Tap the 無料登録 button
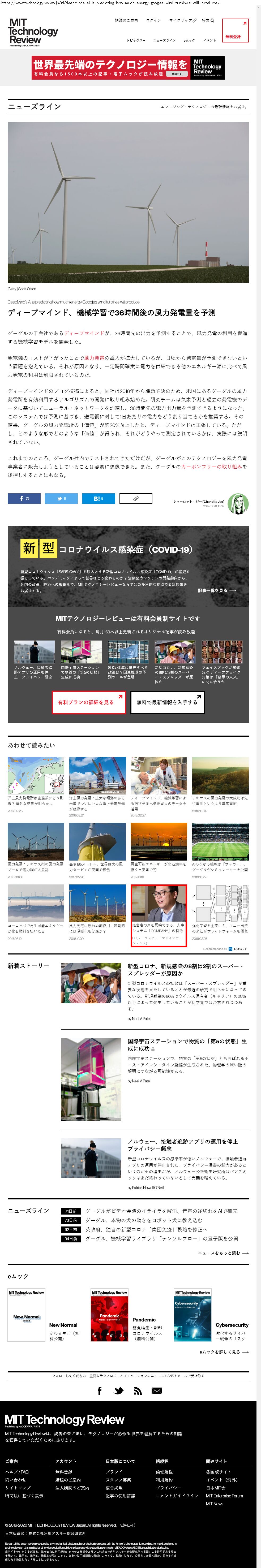261x1568 pixels. (x=235, y=31)
